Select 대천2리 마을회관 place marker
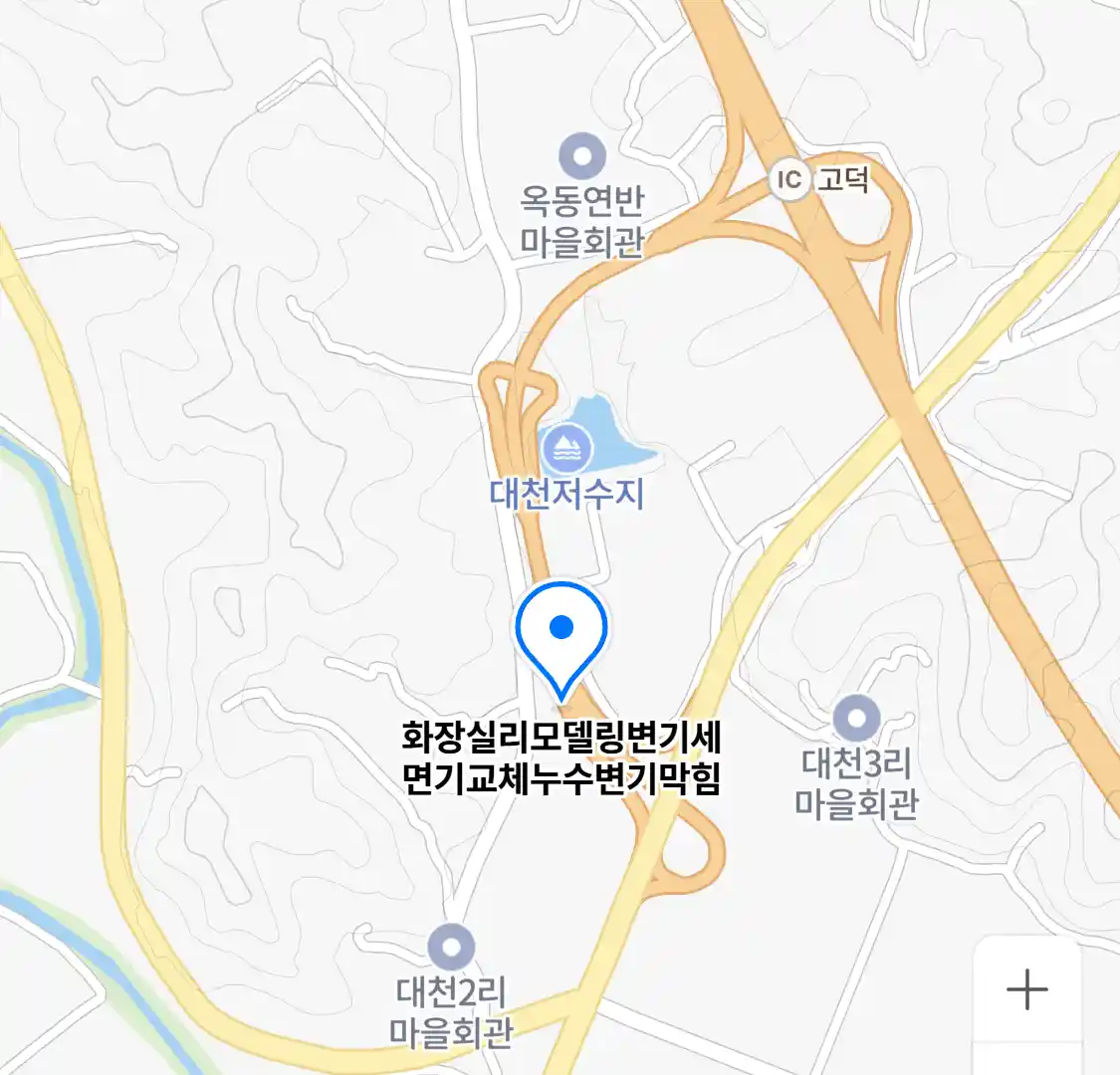Image resolution: width=1120 pixels, height=1075 pixels. click(451, 947)
